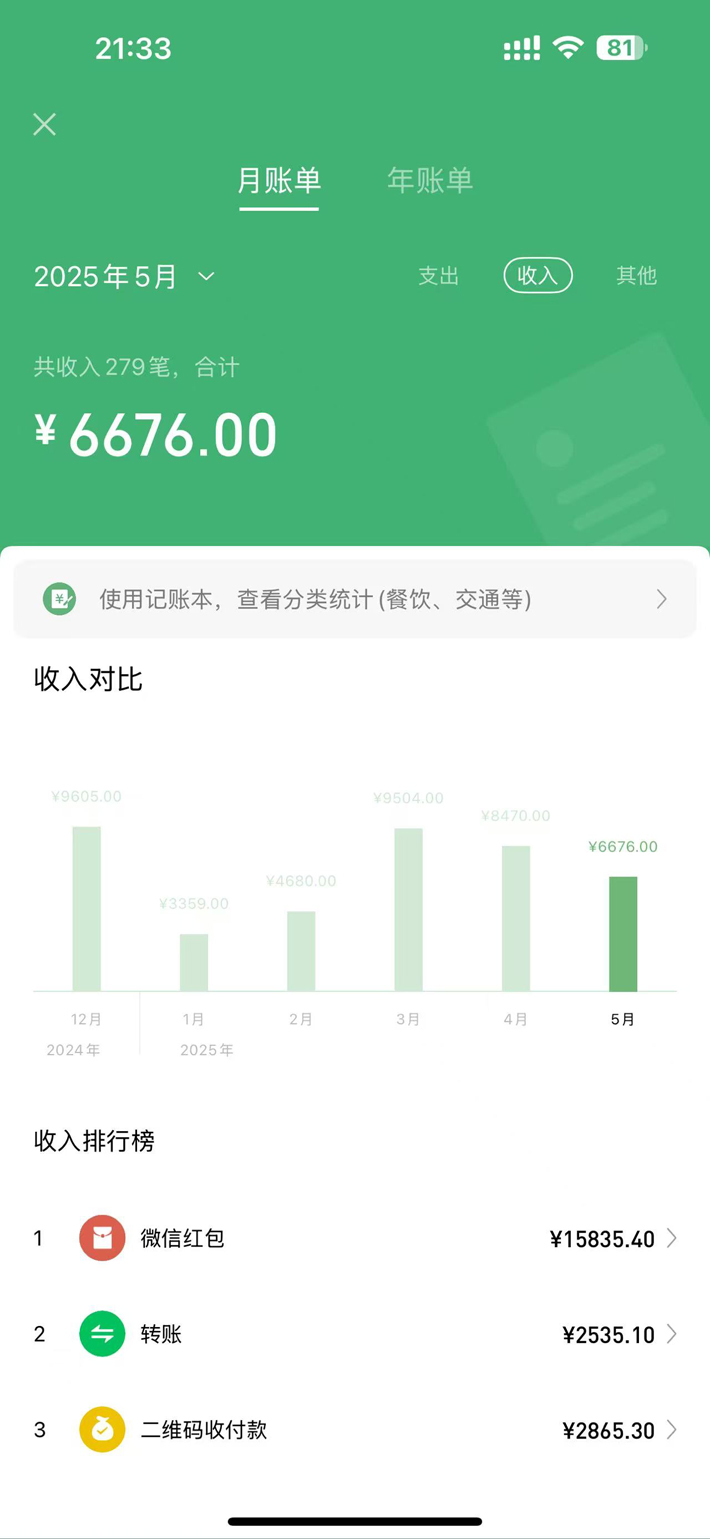The width and height of the screenshot is (710, 1539).
Task: Switch to the 支出 filter
Action: coord(438,276)
